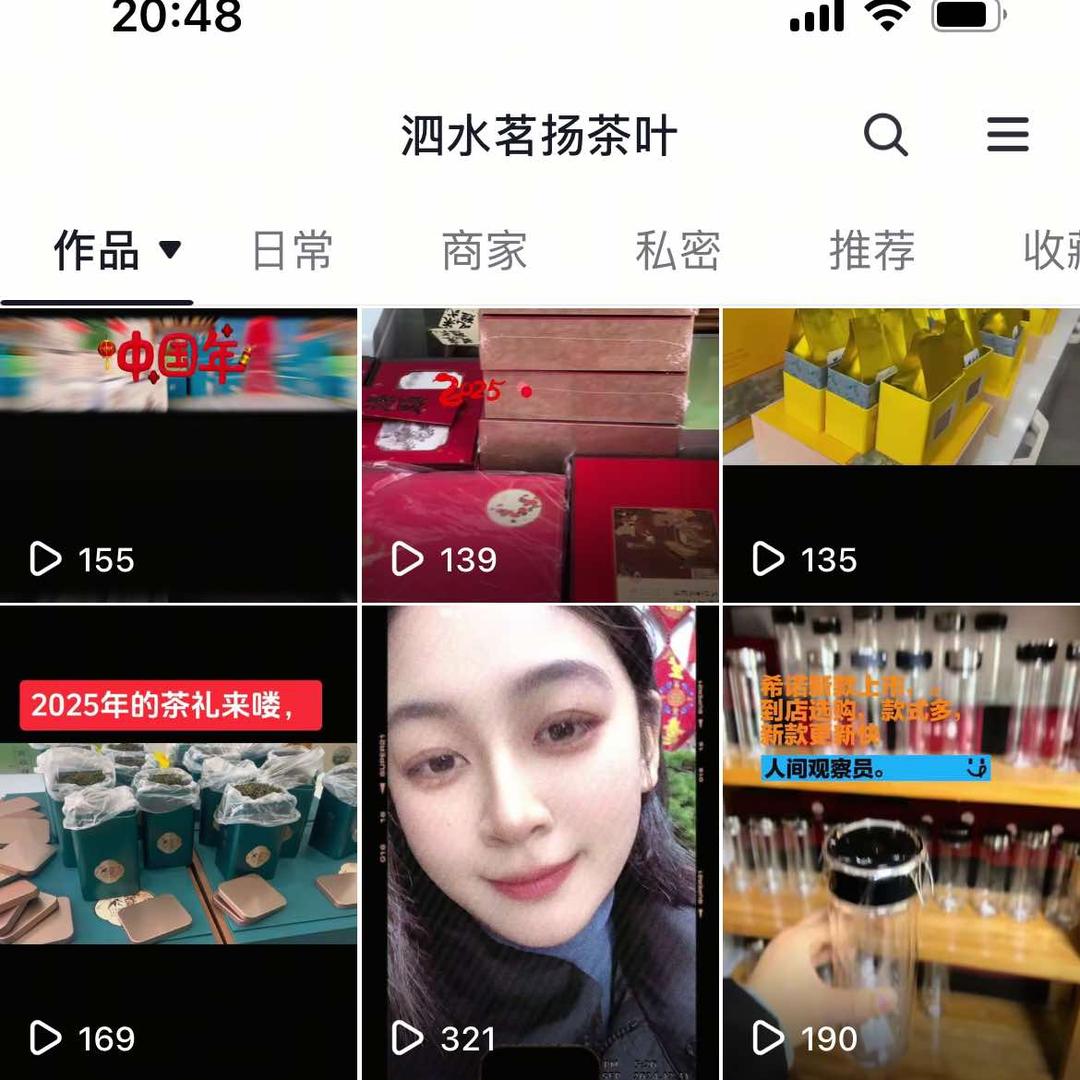
Task: Open the three-line menu
Action: tap(1007, 135)
